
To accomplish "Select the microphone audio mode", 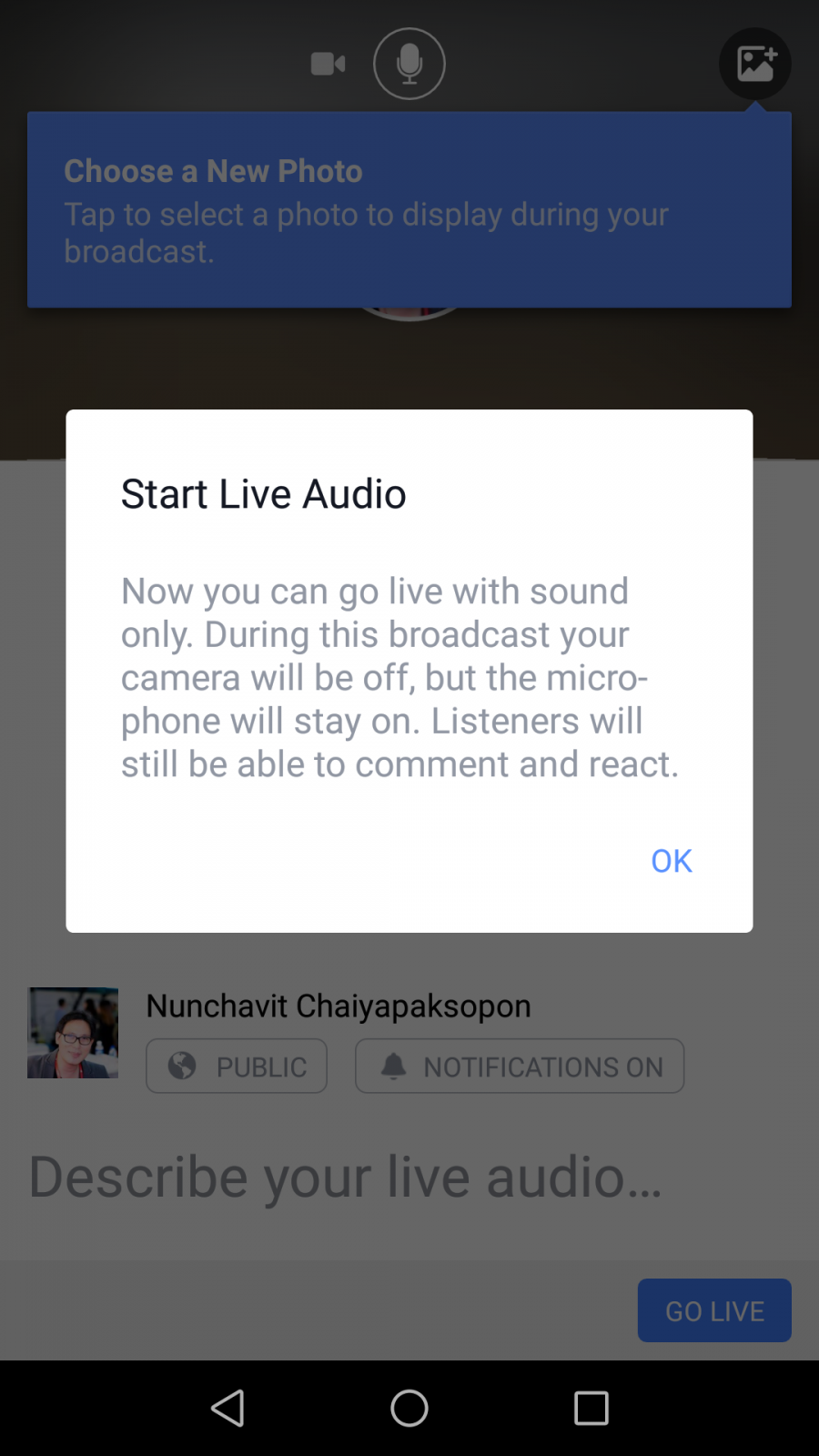I will point(409,64).
